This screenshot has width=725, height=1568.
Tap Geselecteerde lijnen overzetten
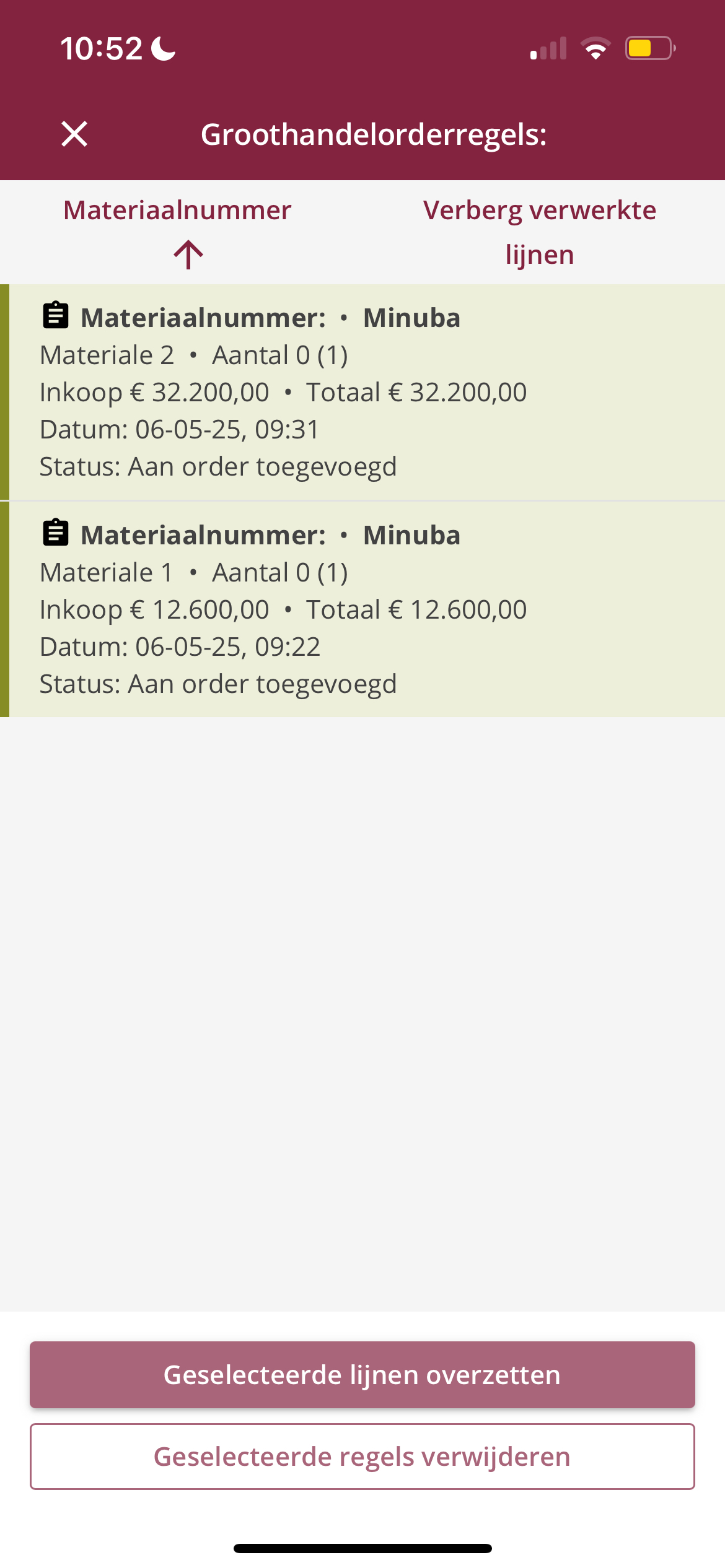pyautogui.click(x=362, y=1375)
